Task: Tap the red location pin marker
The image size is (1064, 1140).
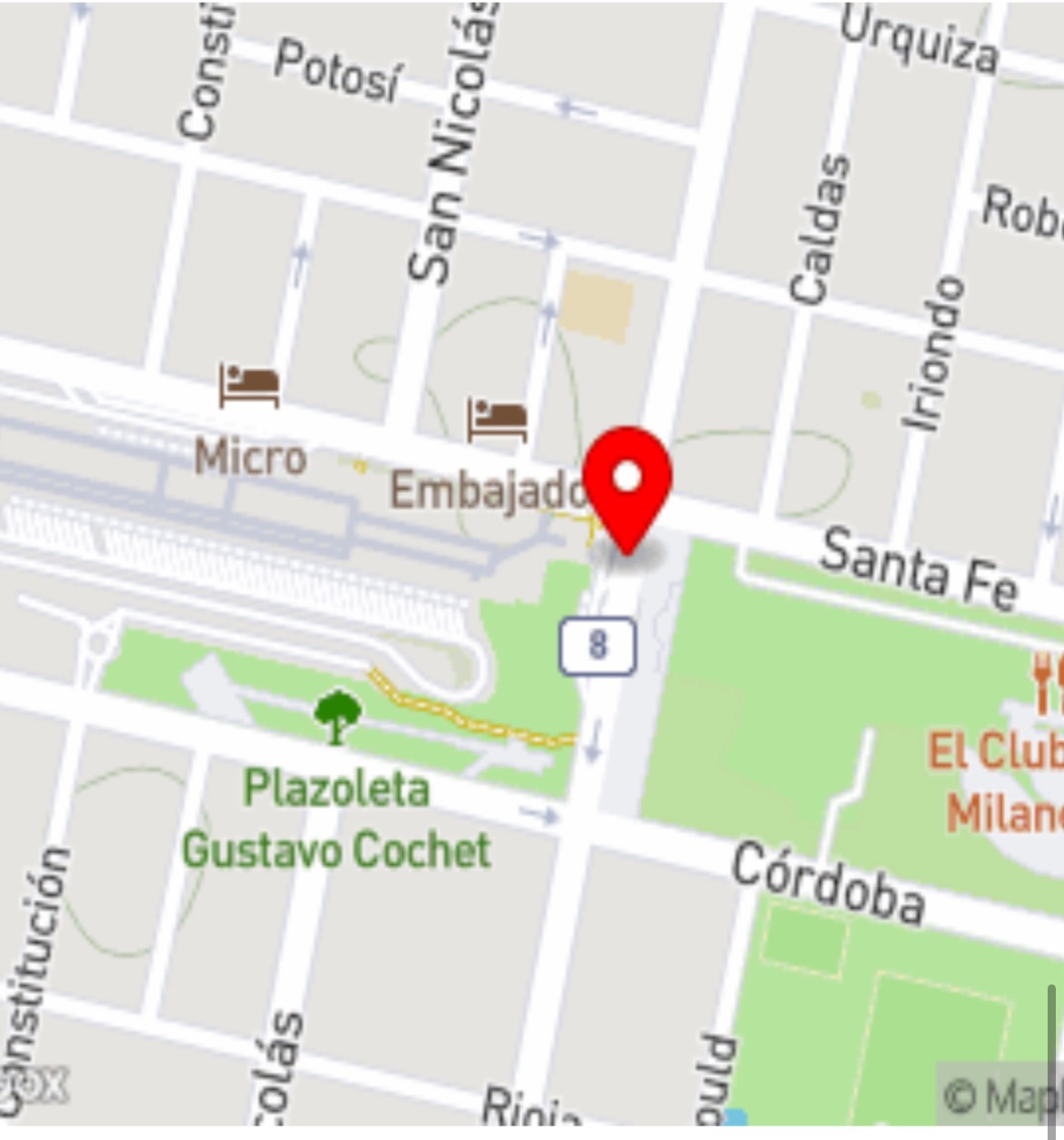Action: [627, 484]
